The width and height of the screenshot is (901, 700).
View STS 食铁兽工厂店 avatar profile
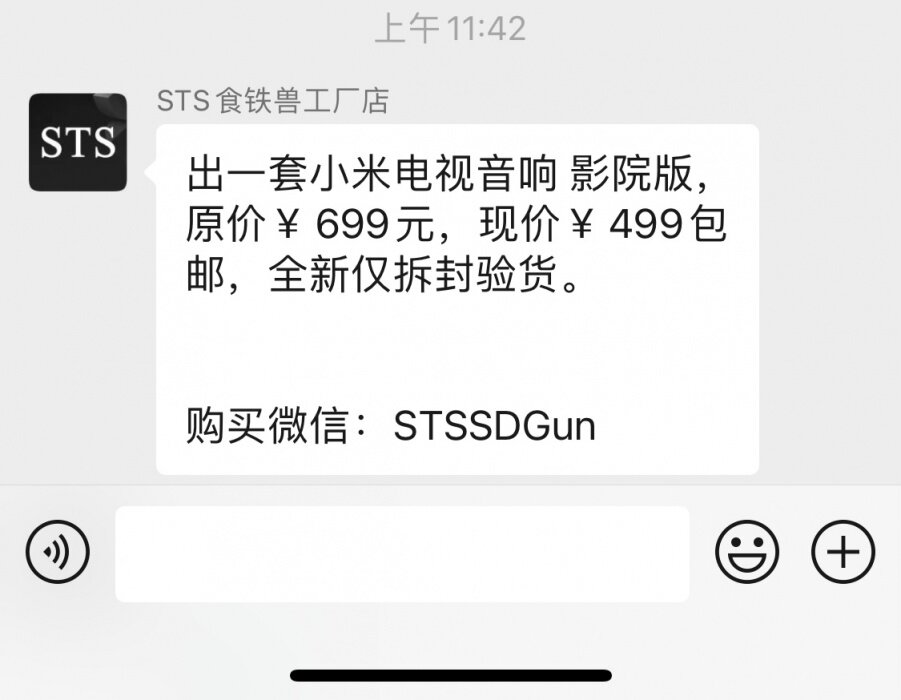point(78,142)
